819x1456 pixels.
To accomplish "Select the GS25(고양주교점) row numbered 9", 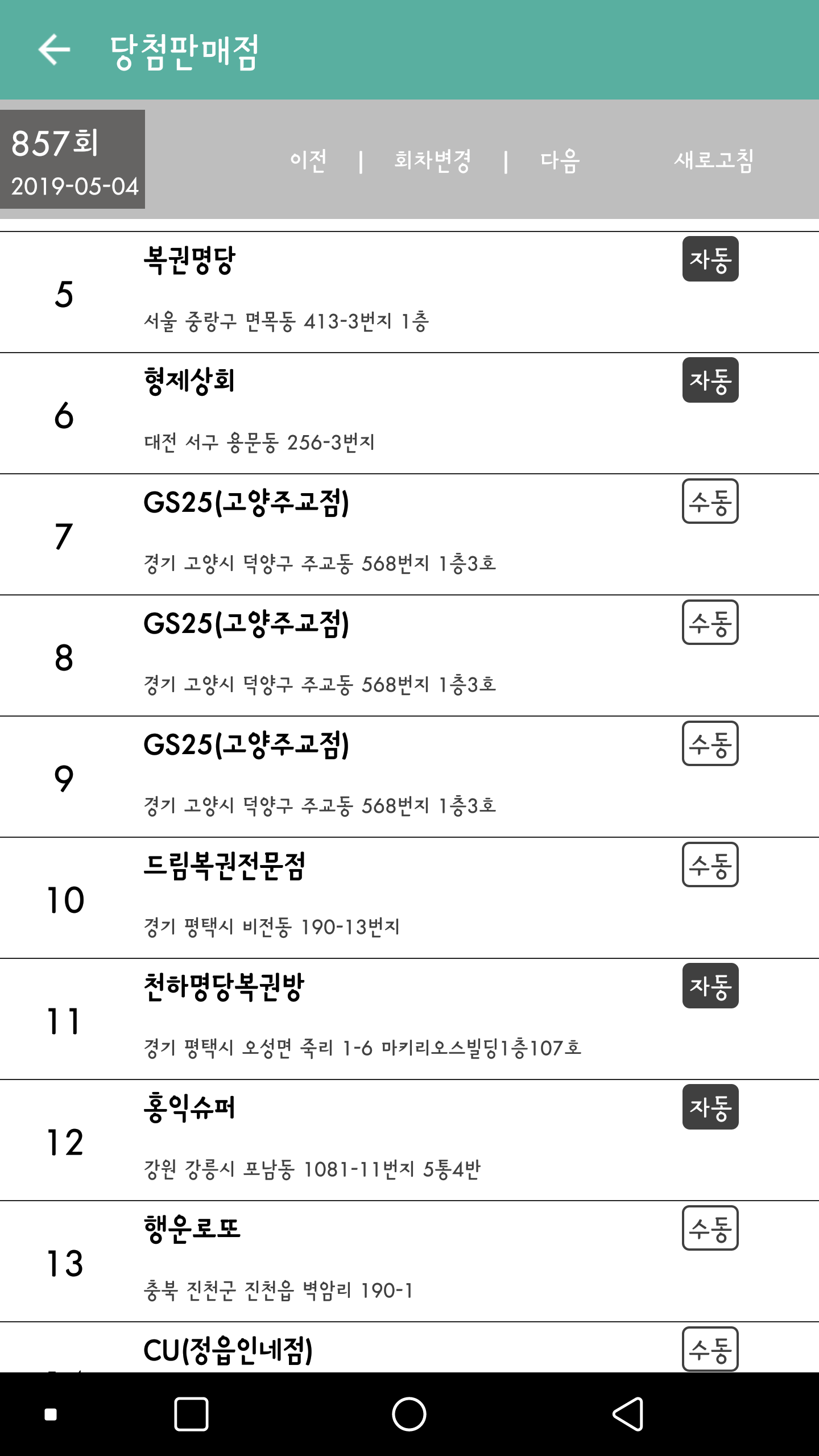I will point(409,777).
